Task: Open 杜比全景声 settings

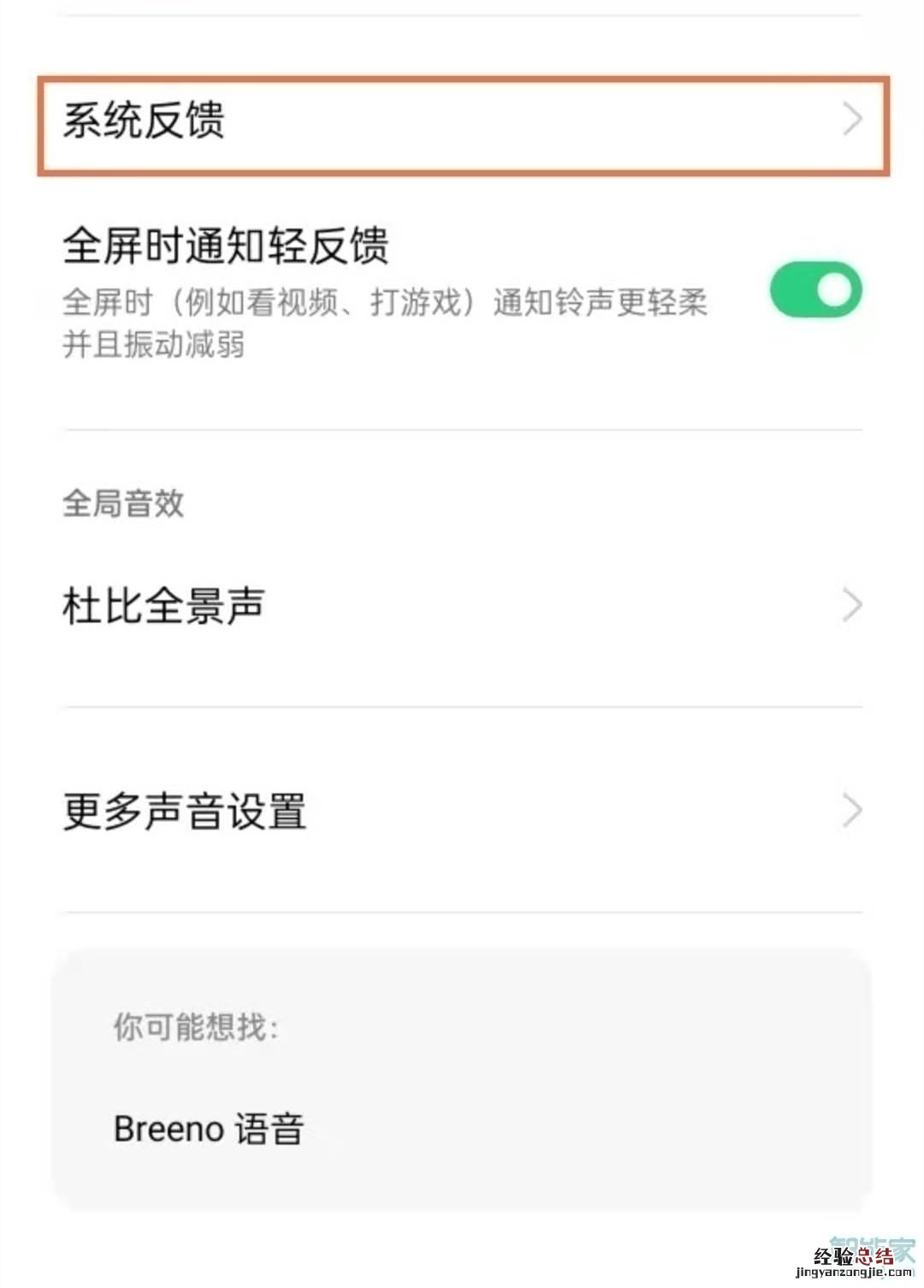Action: tap(462, 606)
